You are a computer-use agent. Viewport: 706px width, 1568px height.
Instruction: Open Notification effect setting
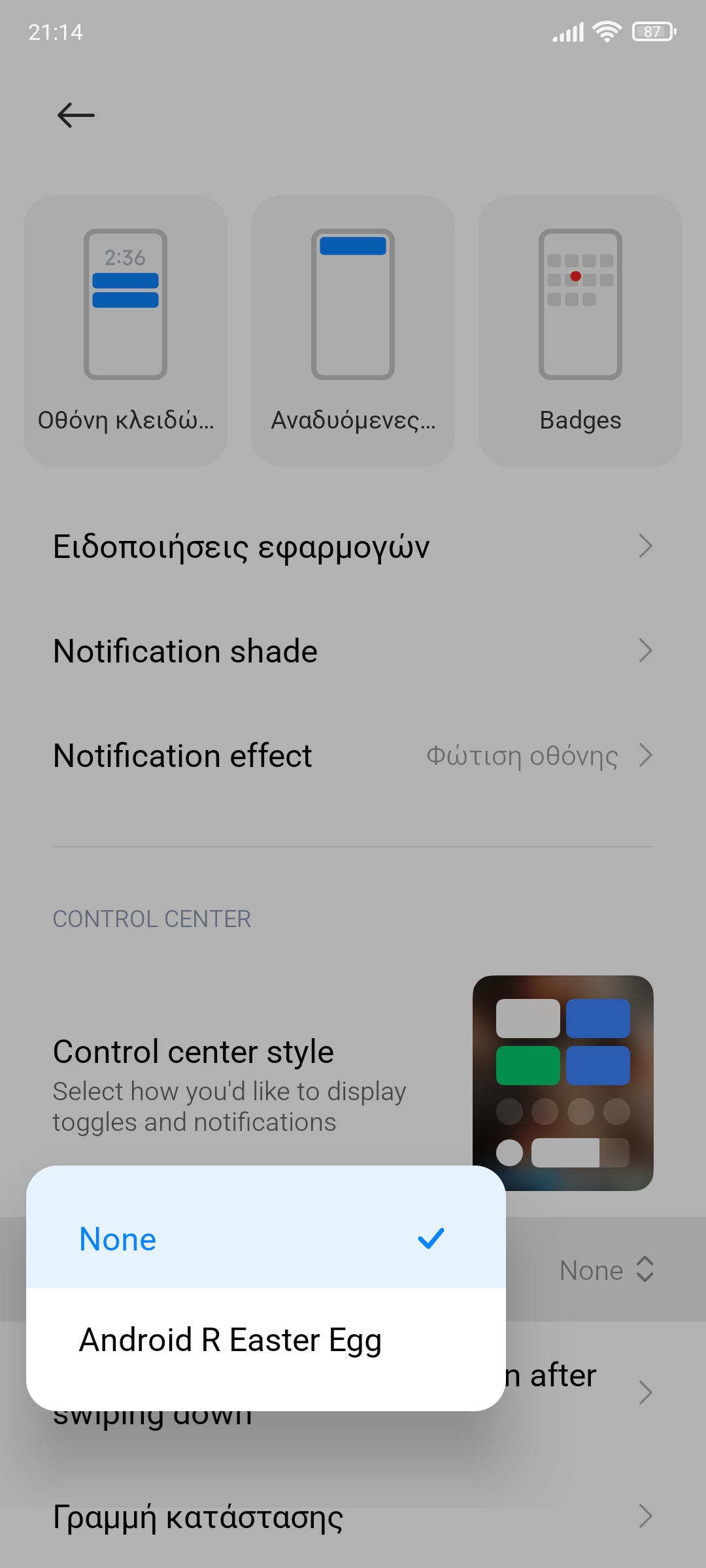click(x=353, y=755)
